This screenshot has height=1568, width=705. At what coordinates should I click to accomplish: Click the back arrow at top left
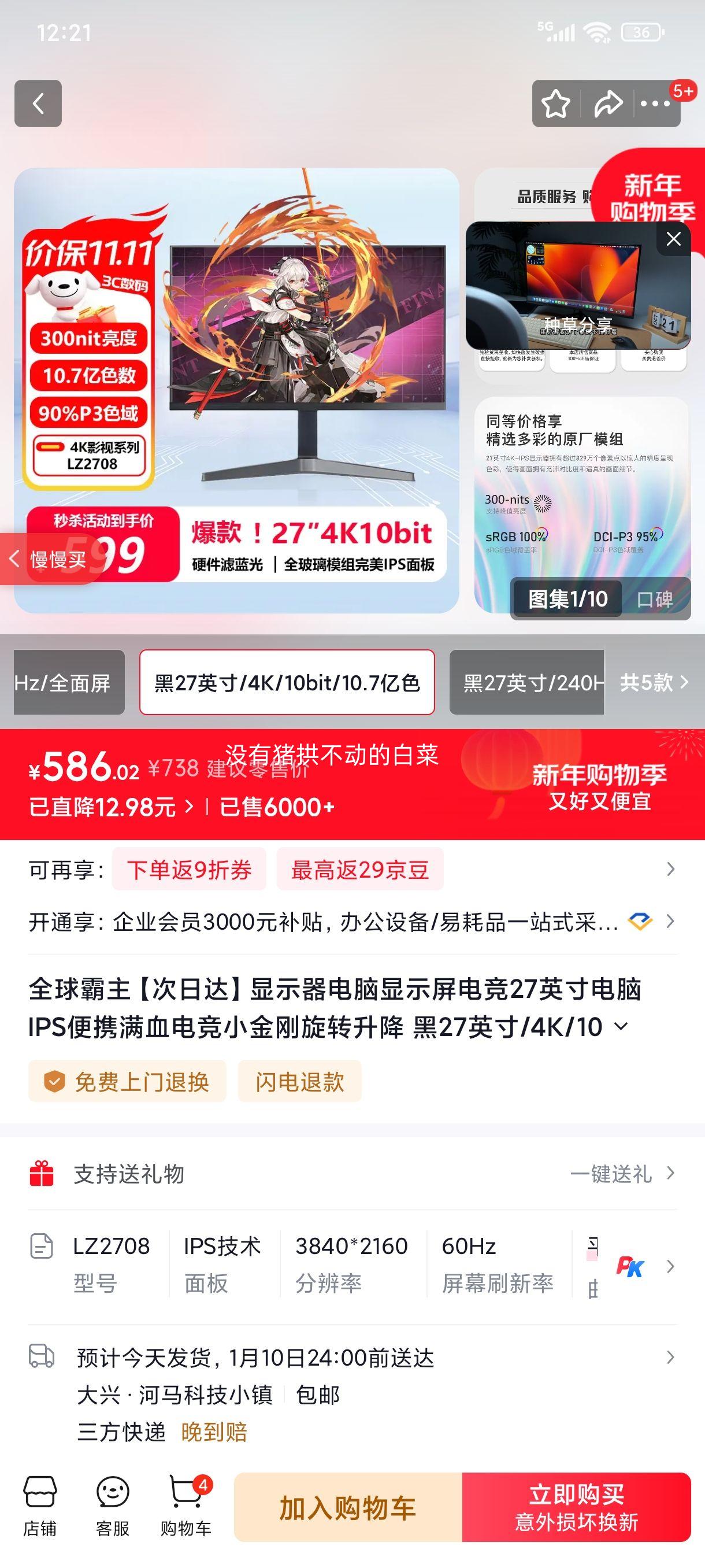pos(40,103)
